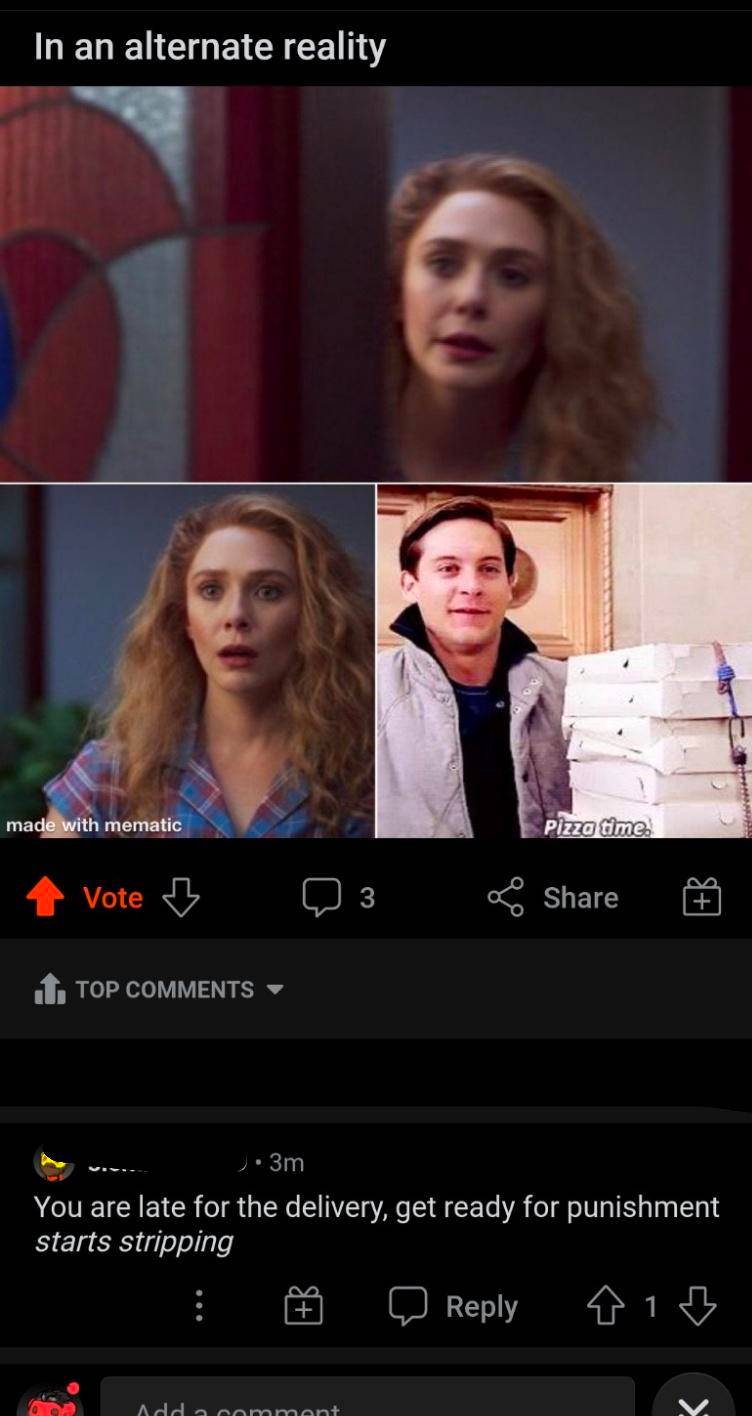Reply to the late delivery comment
This screenshot has height=1416, width=752.
click(x=453, y=1306)
